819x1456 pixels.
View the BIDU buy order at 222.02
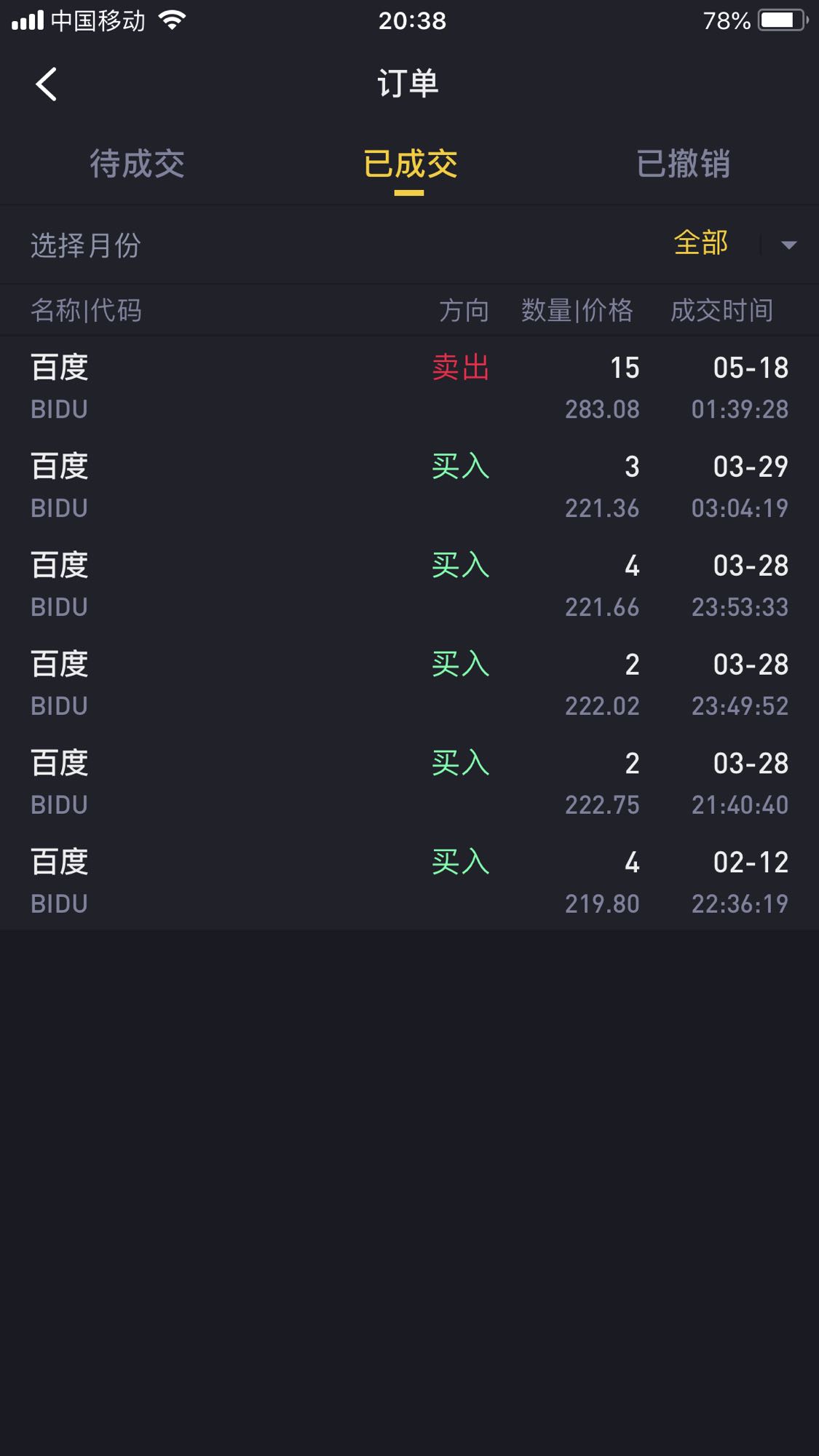tap(409, 684)
